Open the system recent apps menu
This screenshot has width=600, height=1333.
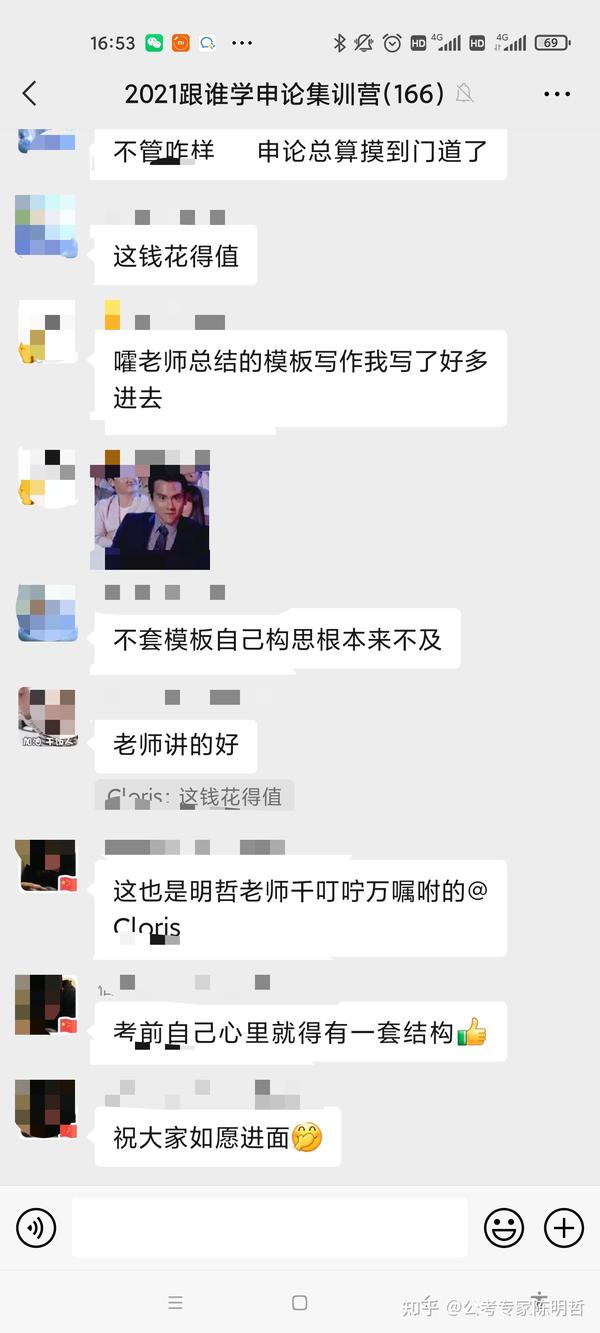pos(175,1302)
